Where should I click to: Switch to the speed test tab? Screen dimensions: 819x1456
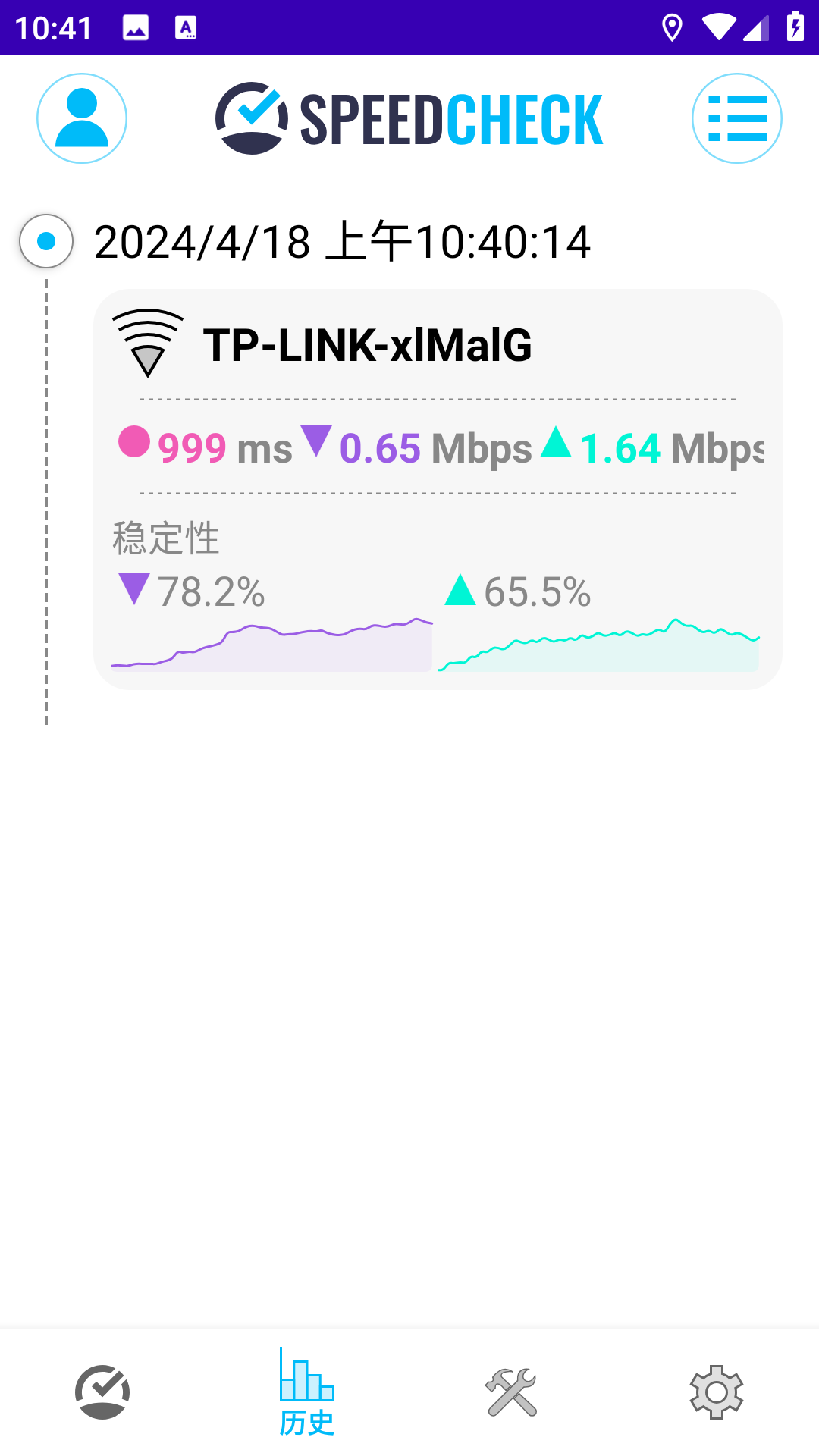point(102,1392)
